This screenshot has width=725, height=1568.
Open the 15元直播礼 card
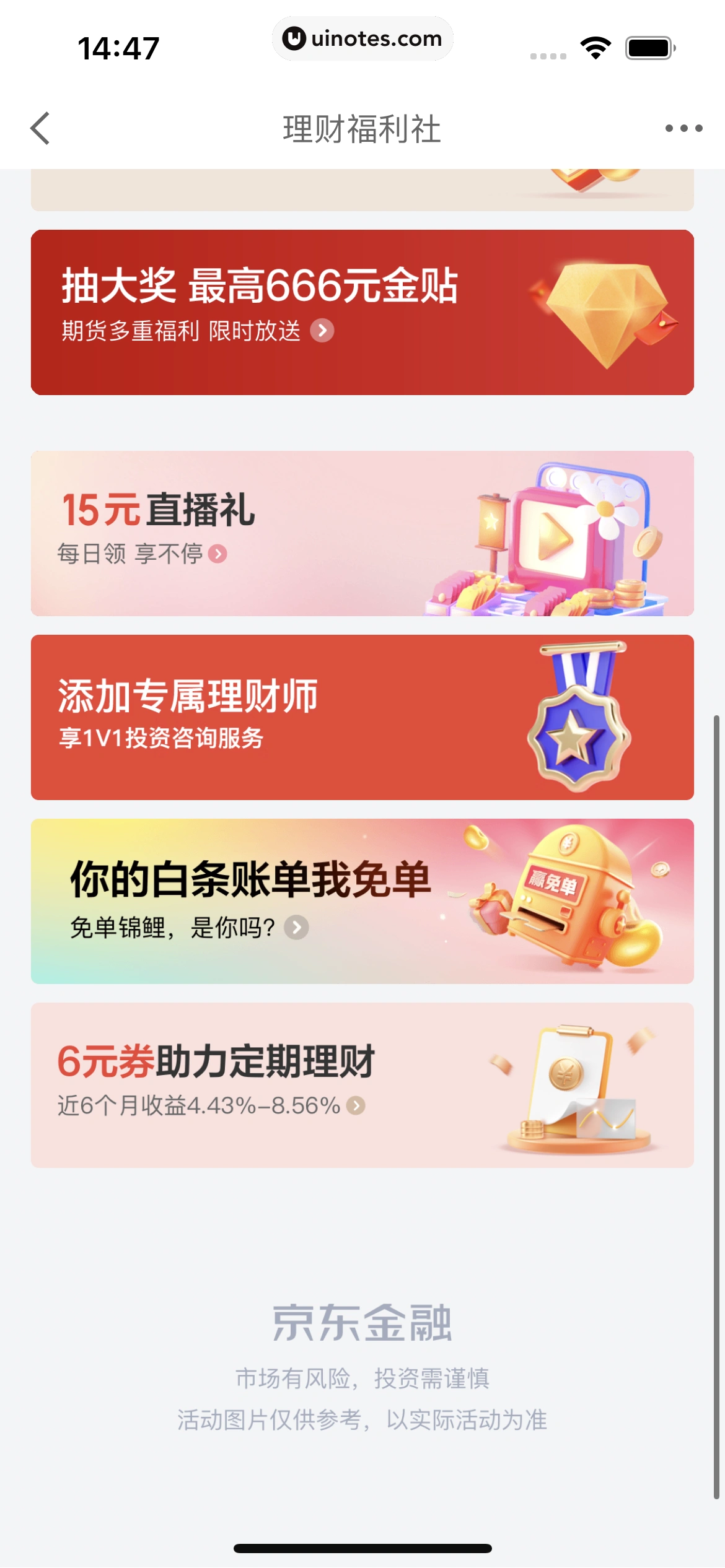click(362, 533)
